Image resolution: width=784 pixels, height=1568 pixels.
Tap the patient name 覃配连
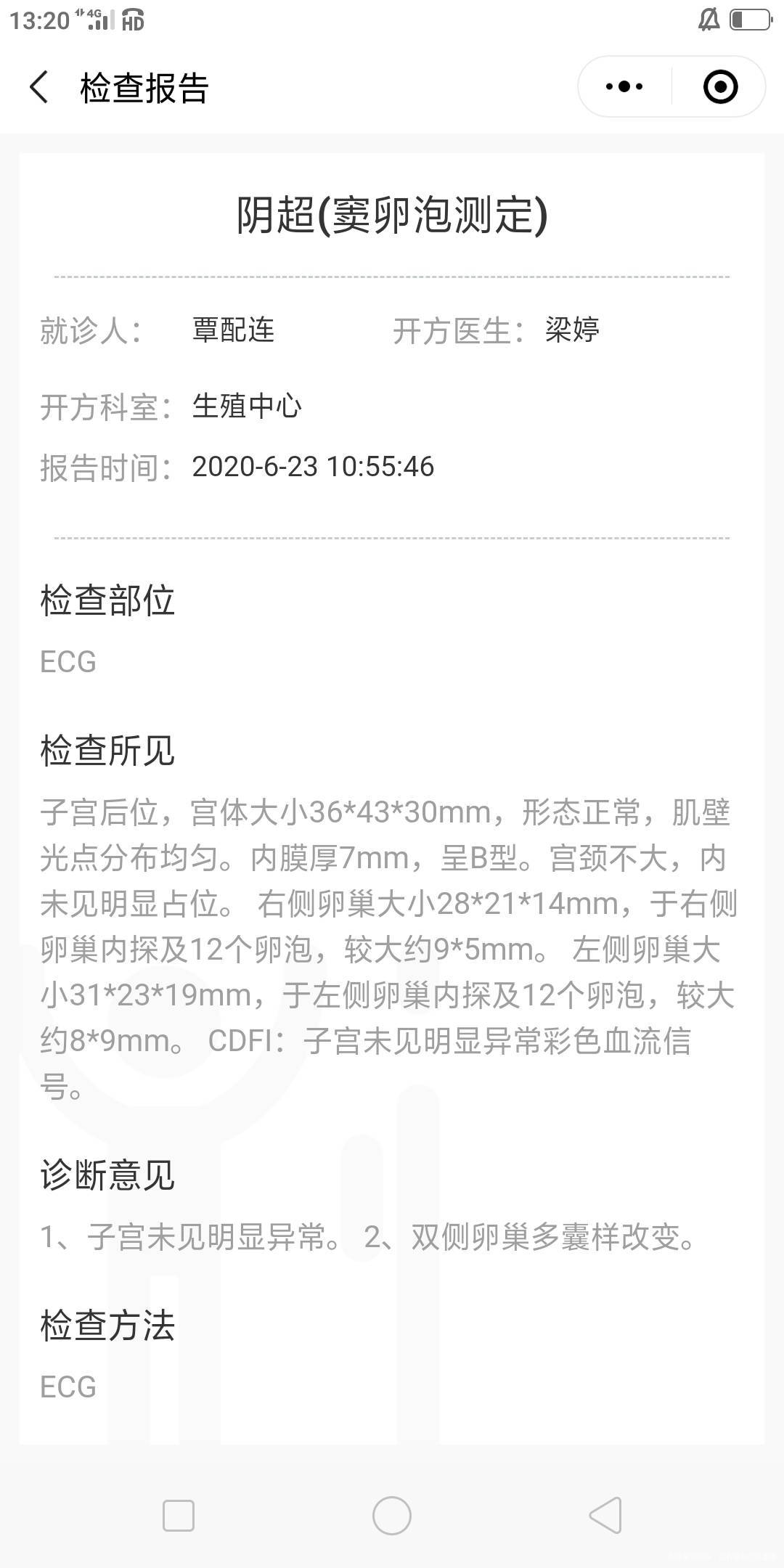[x=232, y=331]
